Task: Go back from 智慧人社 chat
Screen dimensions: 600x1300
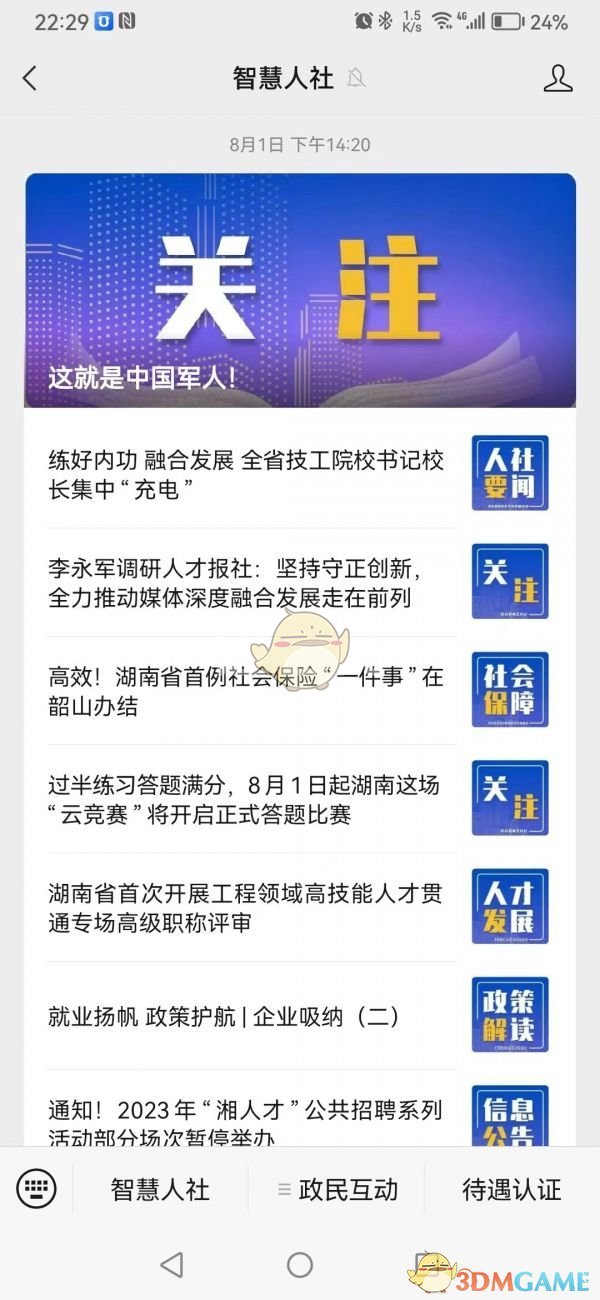Action: coord(29,78)
